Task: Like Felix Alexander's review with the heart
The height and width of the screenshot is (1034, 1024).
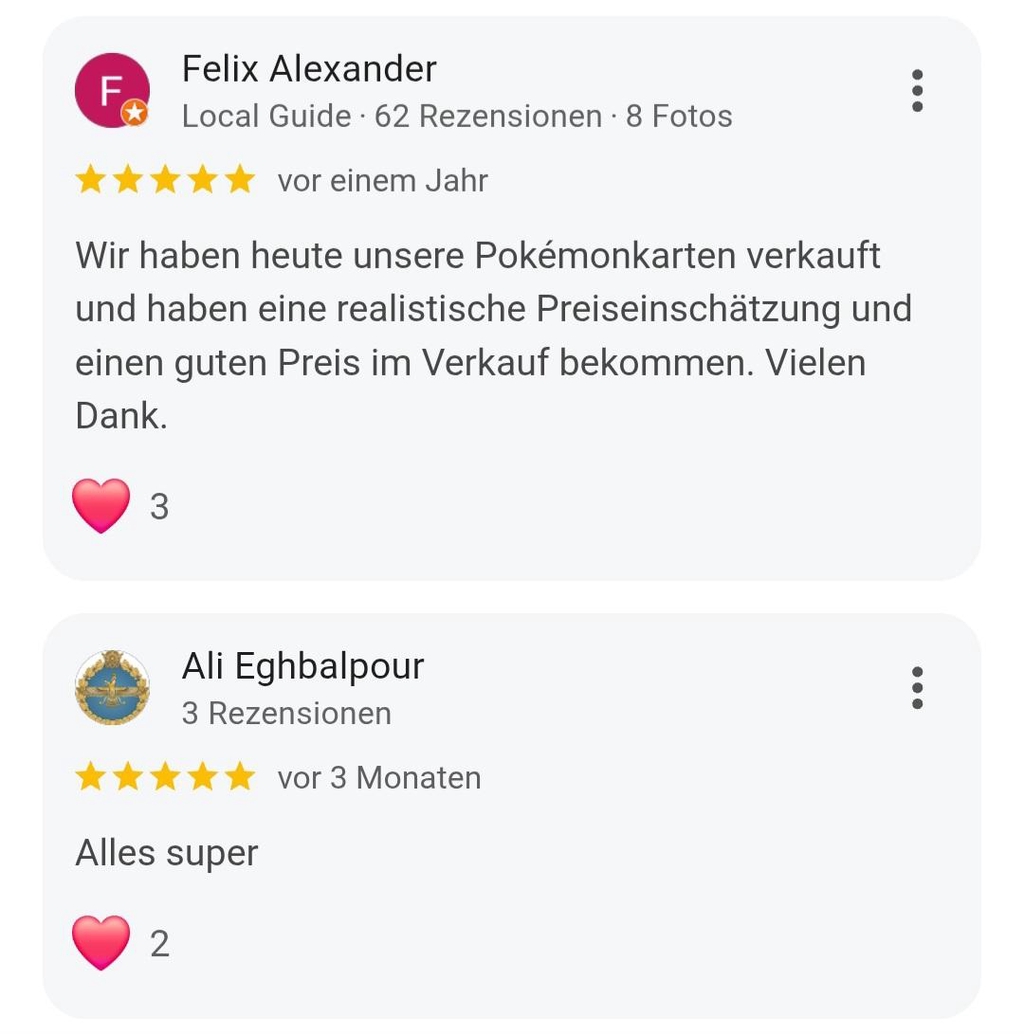Action: [x=102, y=506]
